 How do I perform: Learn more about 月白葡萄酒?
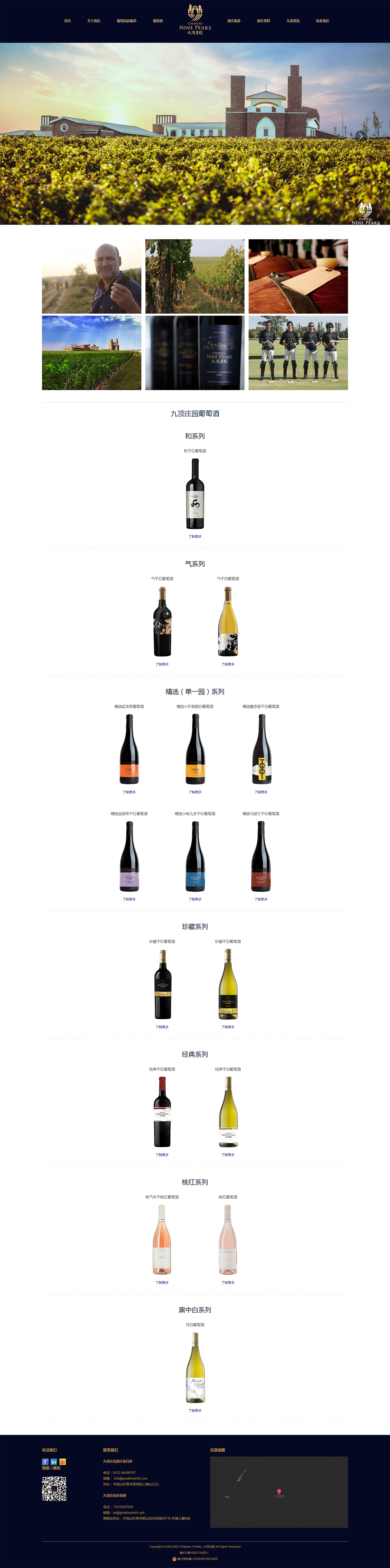(195, 1410)
